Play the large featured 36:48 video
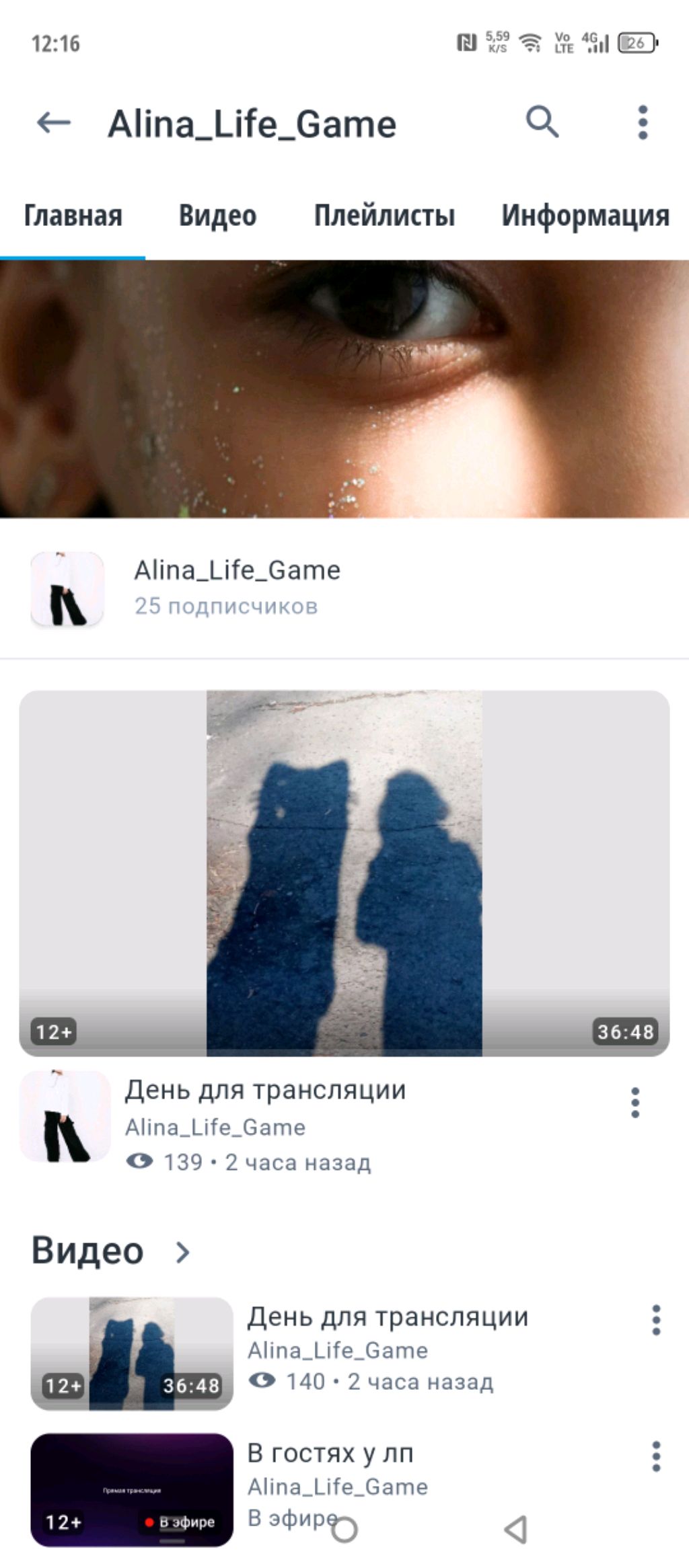Viewport: 689px width, 1568px height. click(x=344, y=873)
